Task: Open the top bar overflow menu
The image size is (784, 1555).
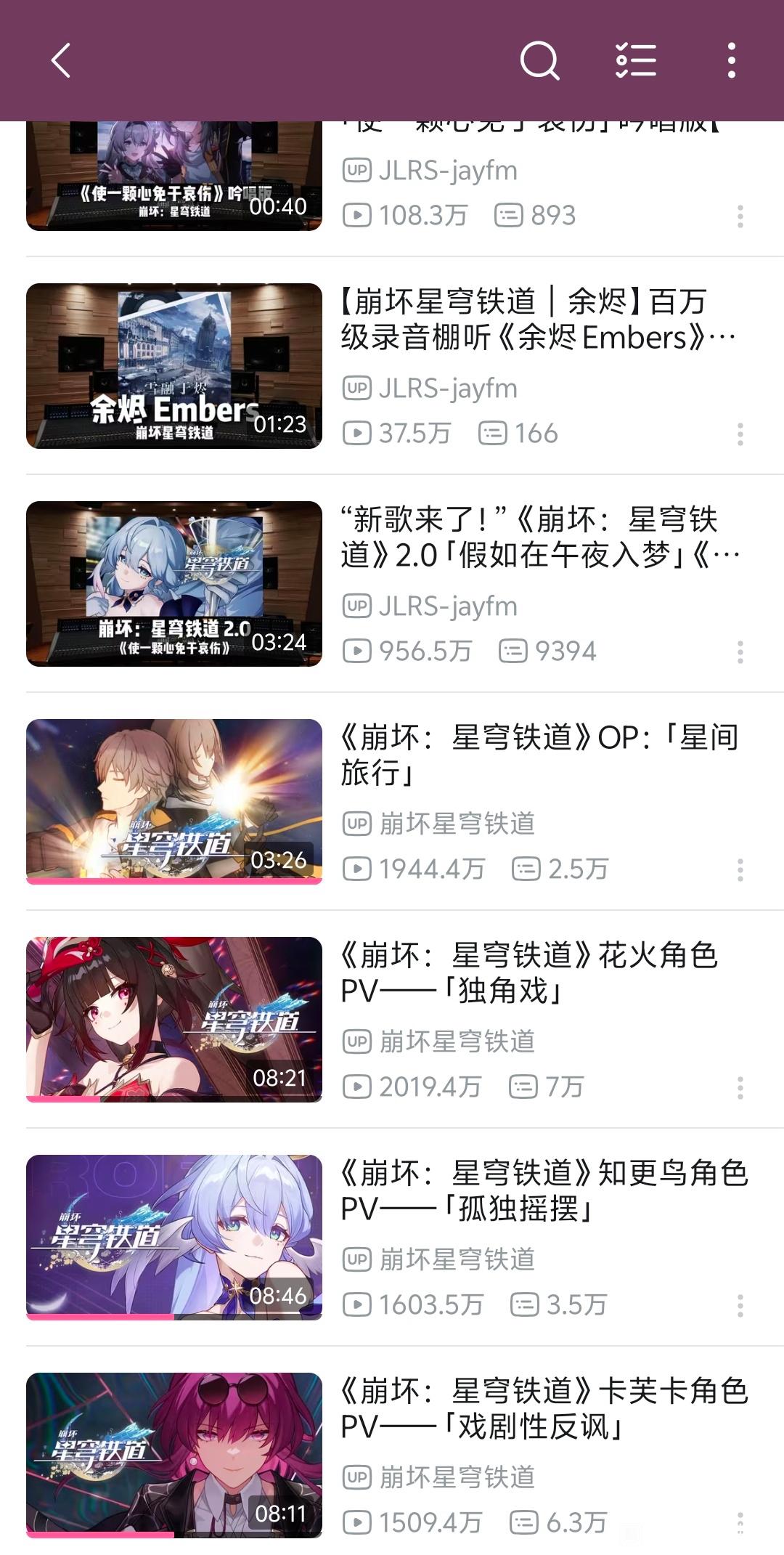Action: click(x=732, y=60)
